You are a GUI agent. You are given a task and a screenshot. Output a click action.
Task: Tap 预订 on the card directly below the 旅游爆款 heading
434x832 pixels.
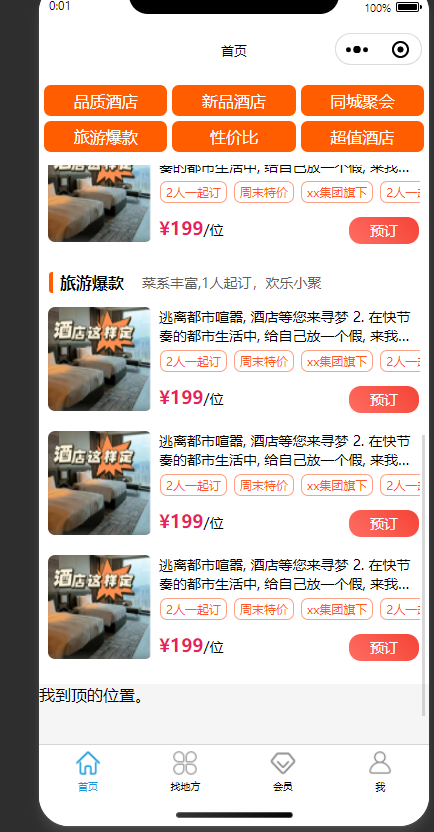[384, 400]
